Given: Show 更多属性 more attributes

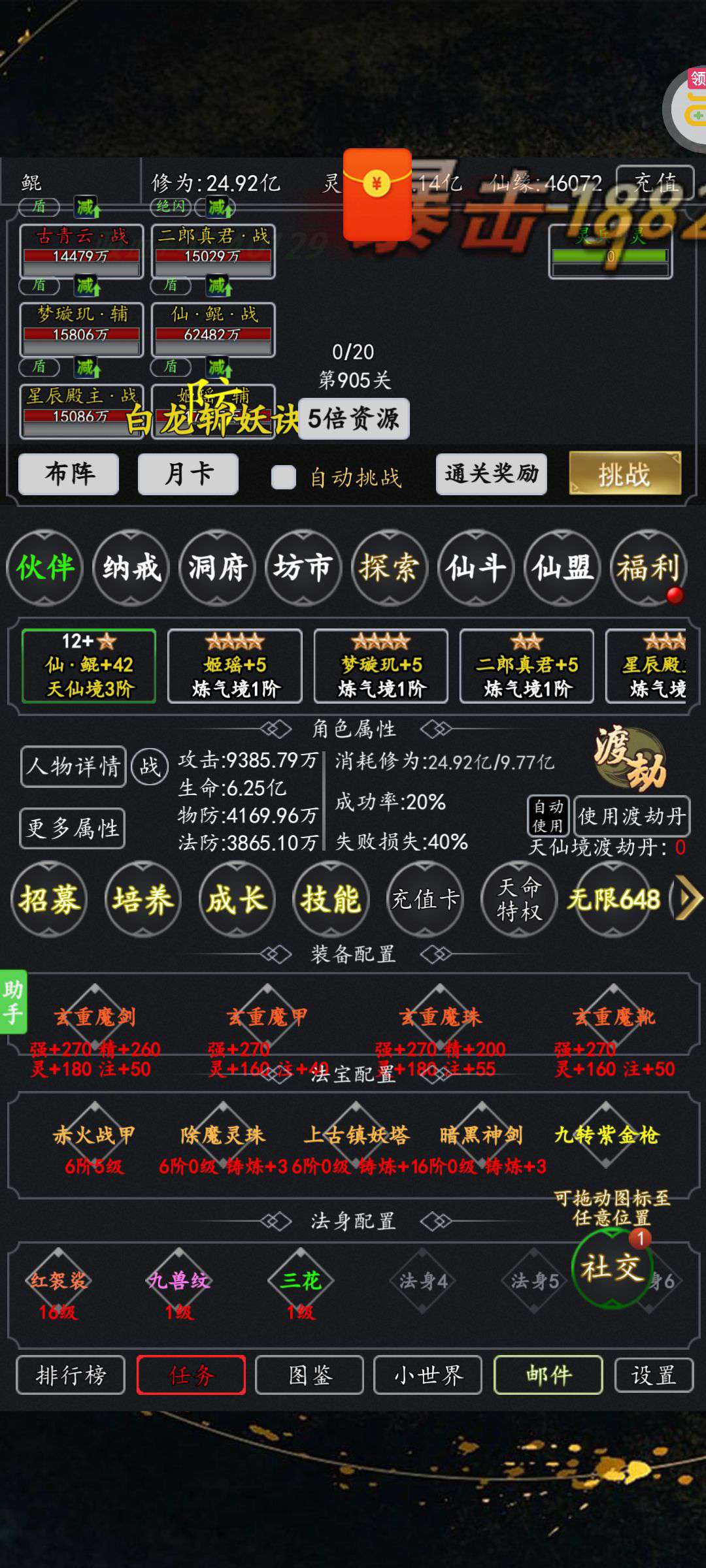Looking at the screenshot, I should pos(73,828).
